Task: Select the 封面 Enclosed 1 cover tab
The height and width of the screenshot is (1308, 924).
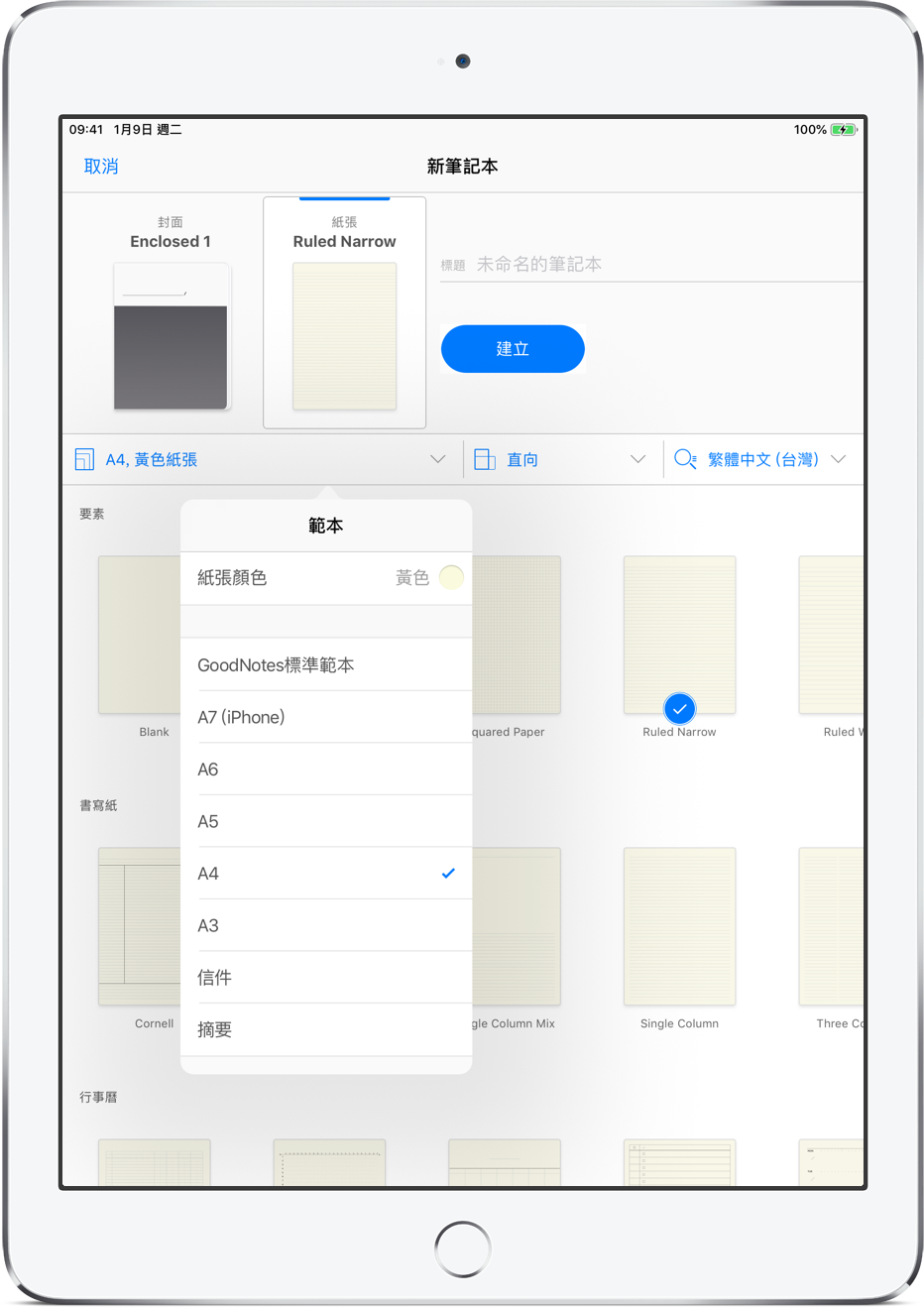Action: (x=171, y=312)
